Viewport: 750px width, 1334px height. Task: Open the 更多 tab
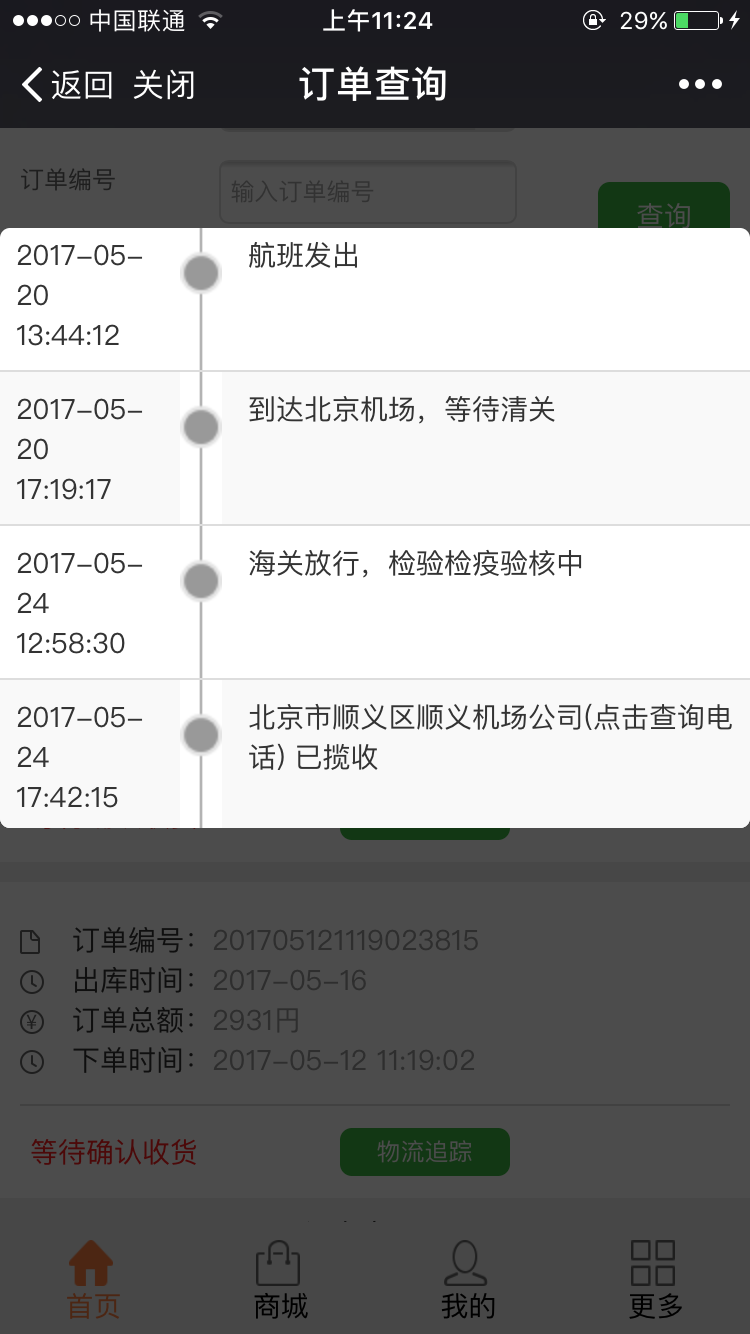655,1280
